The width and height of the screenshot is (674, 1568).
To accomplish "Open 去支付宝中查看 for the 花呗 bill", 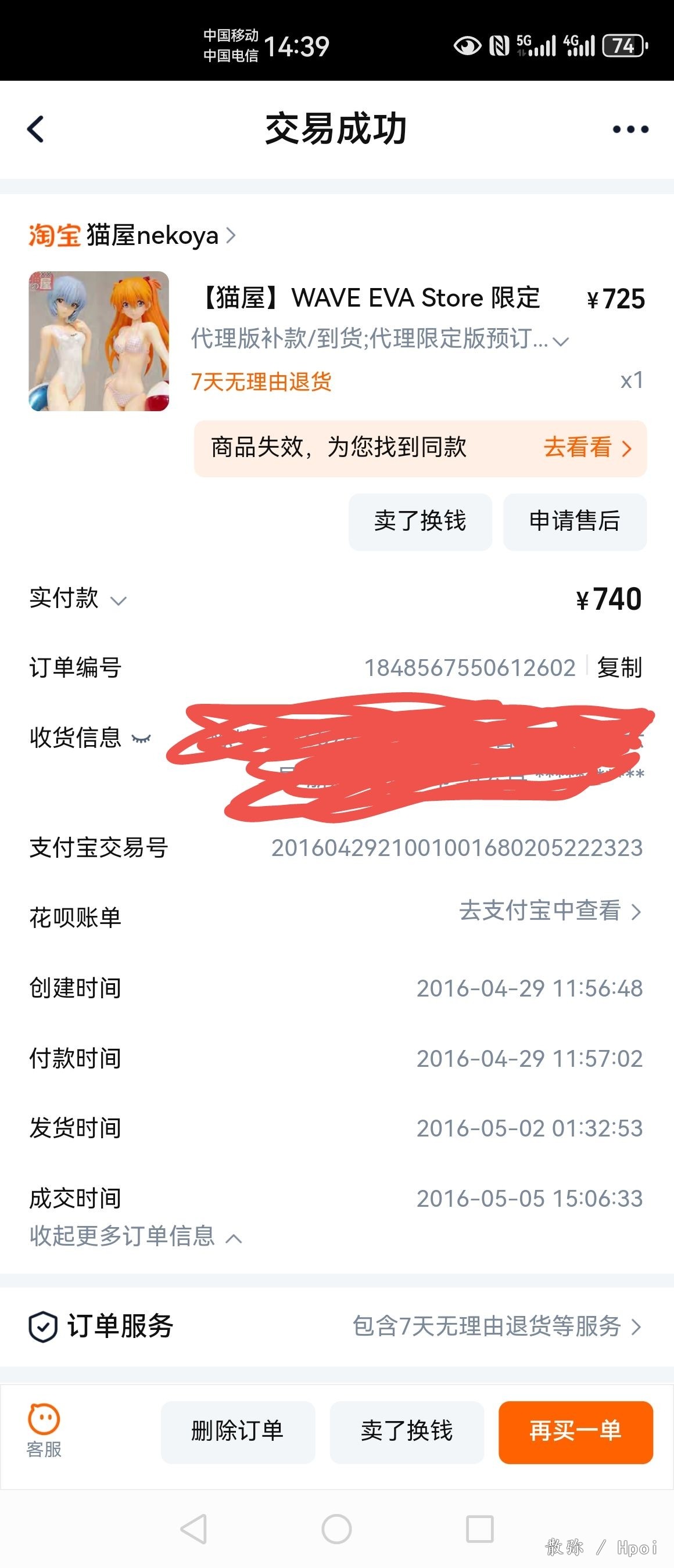I will (x=549, y=911).
